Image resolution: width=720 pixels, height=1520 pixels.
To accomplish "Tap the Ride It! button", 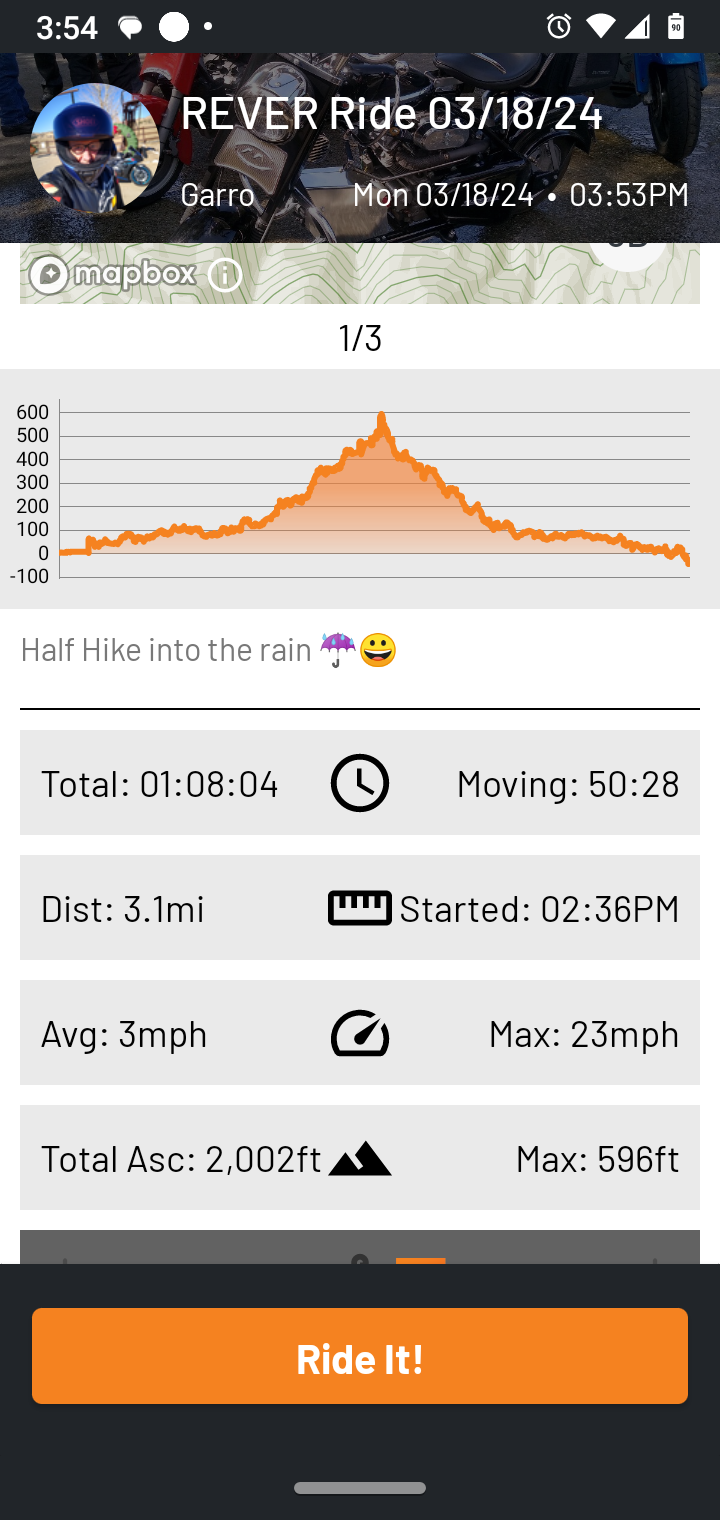I will (360, 1356).
